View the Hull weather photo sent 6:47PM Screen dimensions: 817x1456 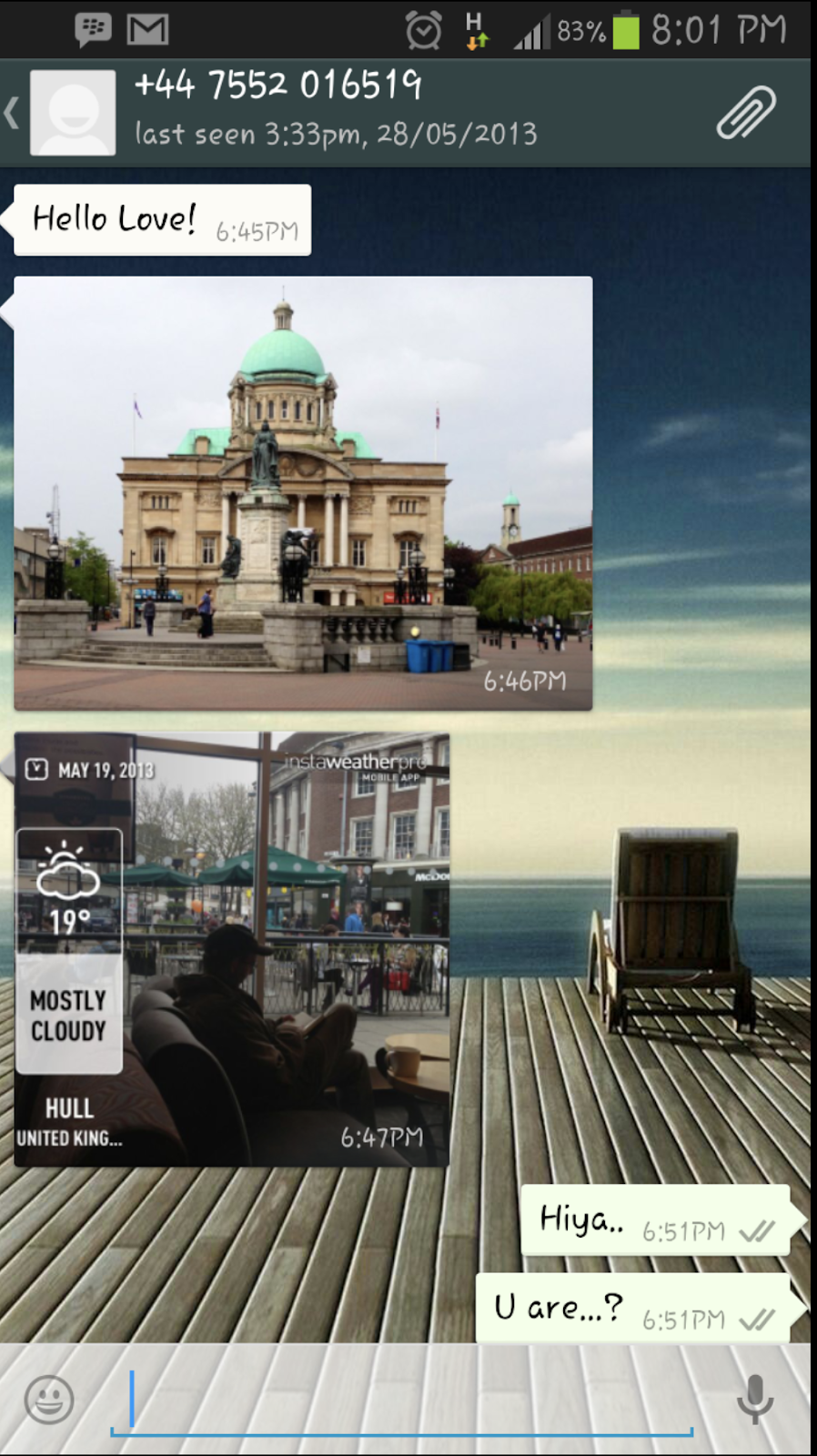click(232, 949)
